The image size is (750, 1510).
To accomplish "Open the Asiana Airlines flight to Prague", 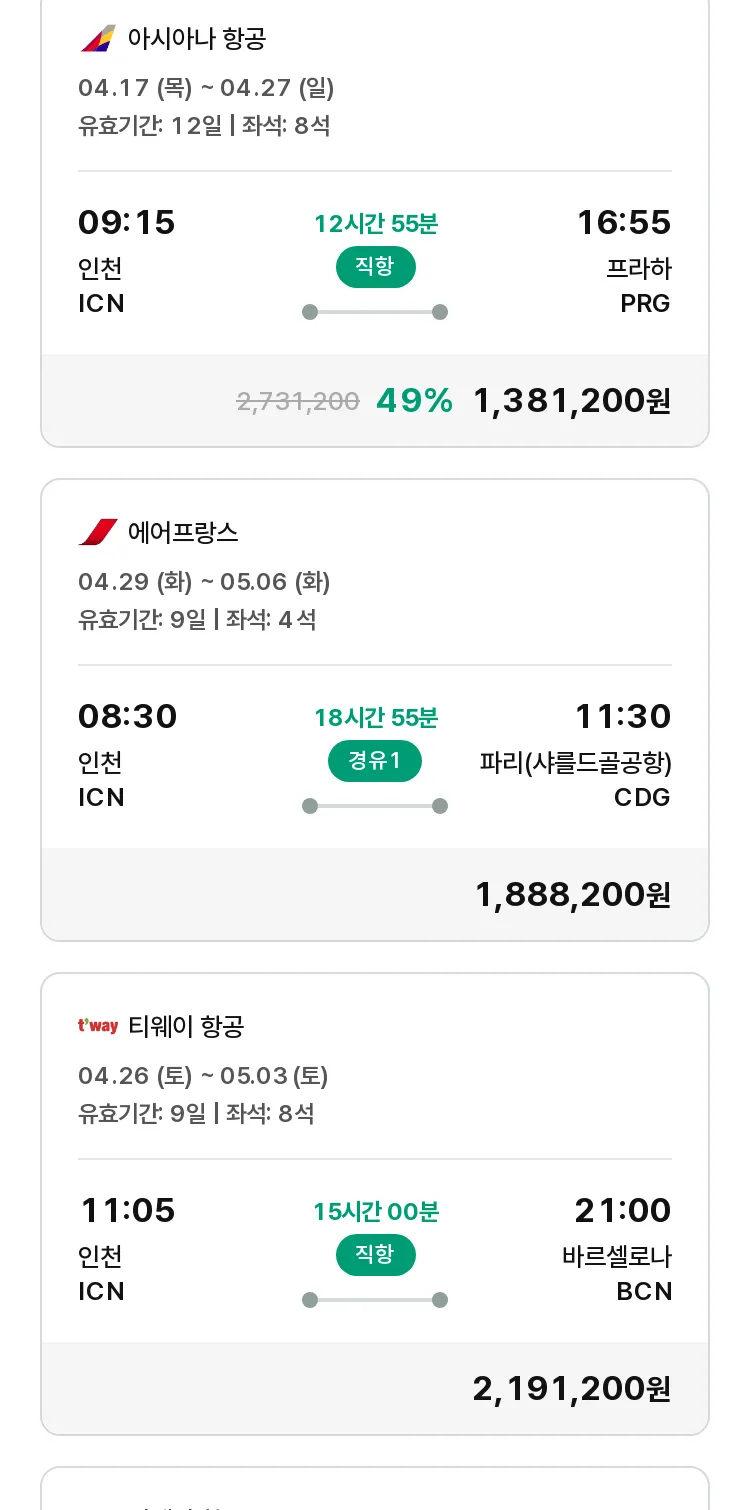I will click(375, 220).
